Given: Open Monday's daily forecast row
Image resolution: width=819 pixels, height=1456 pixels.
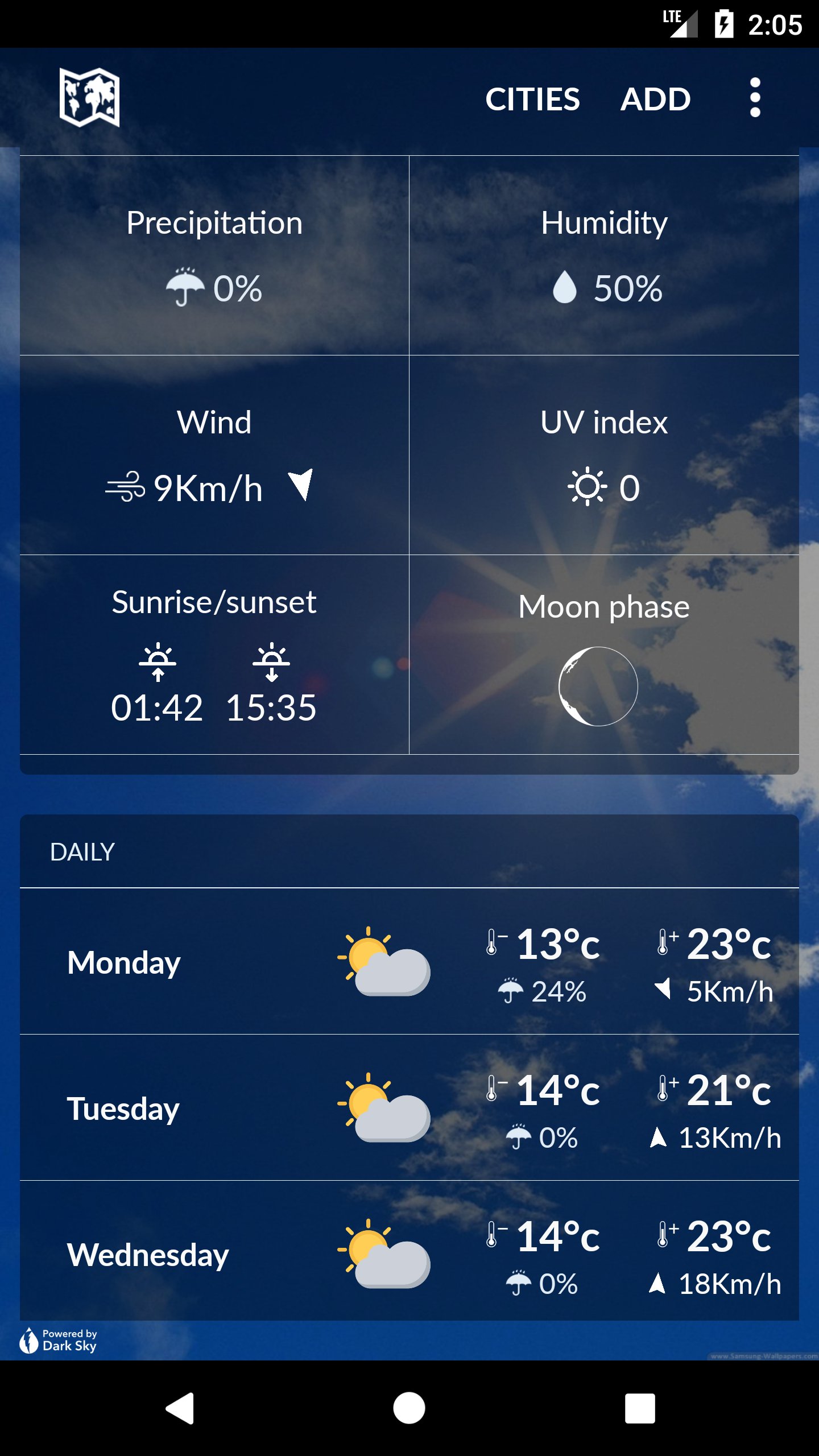Looking at the screenshot, I should pyautogui.click(x=409, y=961).
